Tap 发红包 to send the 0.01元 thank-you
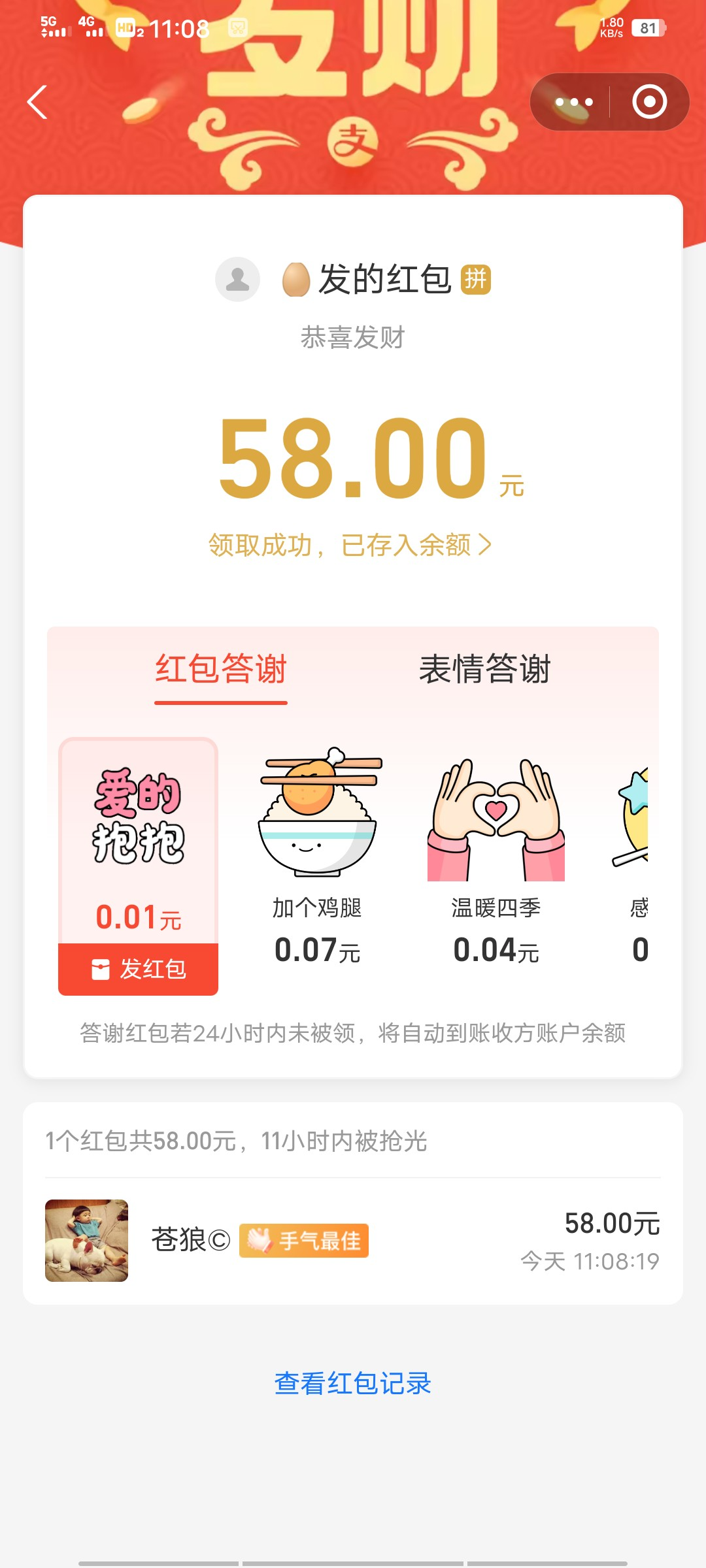Viewport: 706px width, 1568px height. (x=138, y=970)
